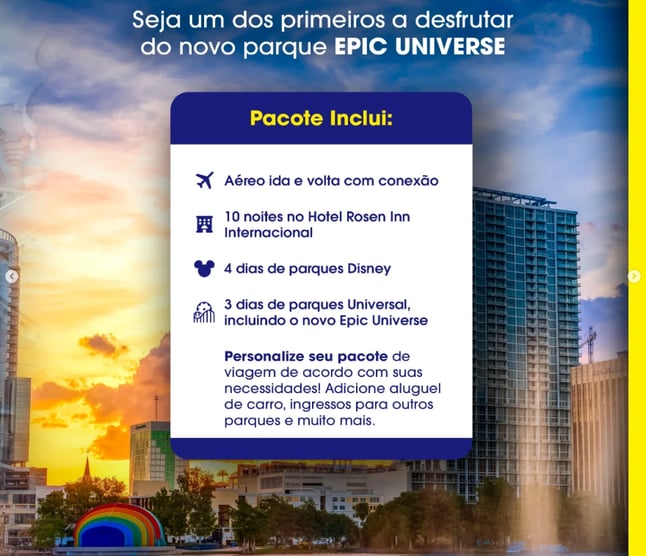This screenshot has width=646, height=556.
Task: Go back to the previous carousel image
Action: click(12, 276)
